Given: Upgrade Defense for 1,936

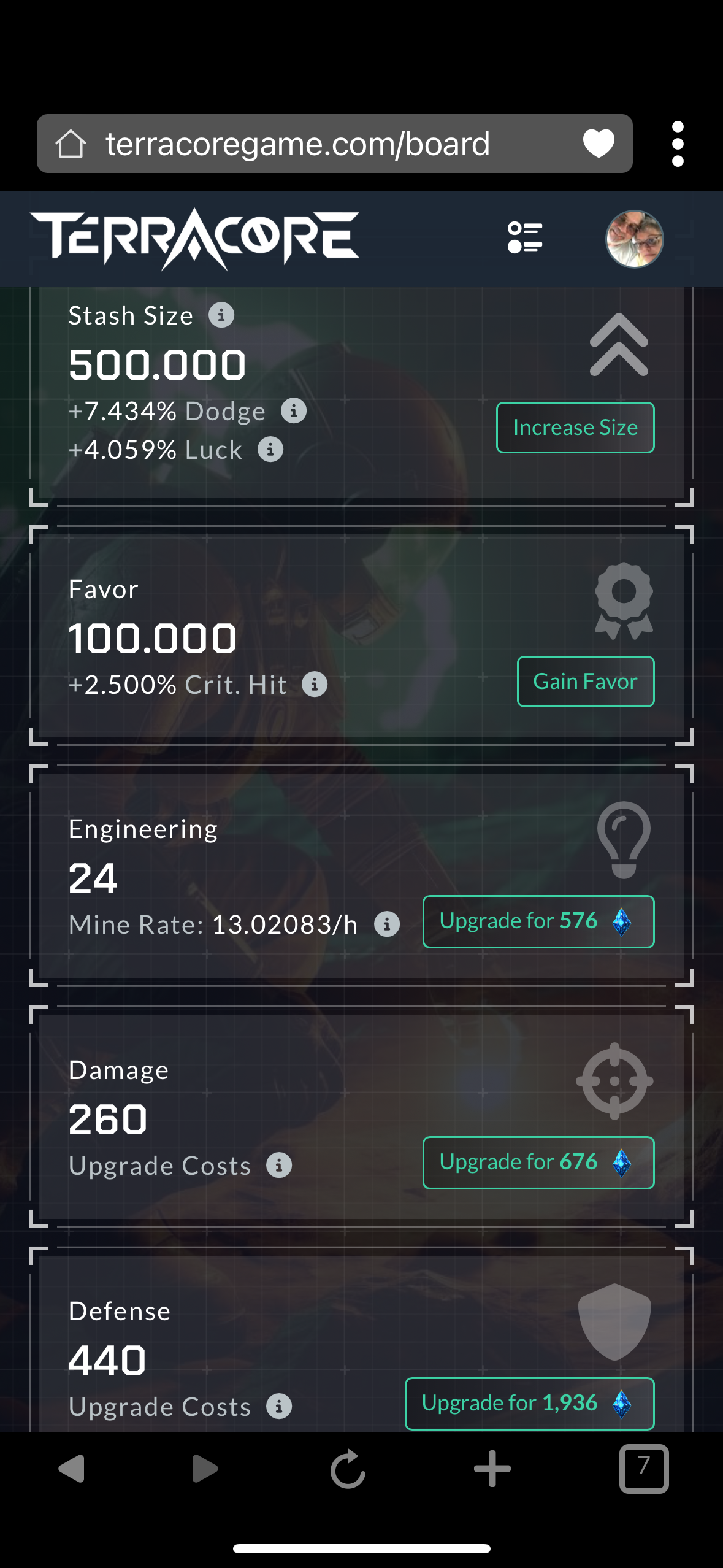Looking at the screenshot, I should click(529, 1404).
